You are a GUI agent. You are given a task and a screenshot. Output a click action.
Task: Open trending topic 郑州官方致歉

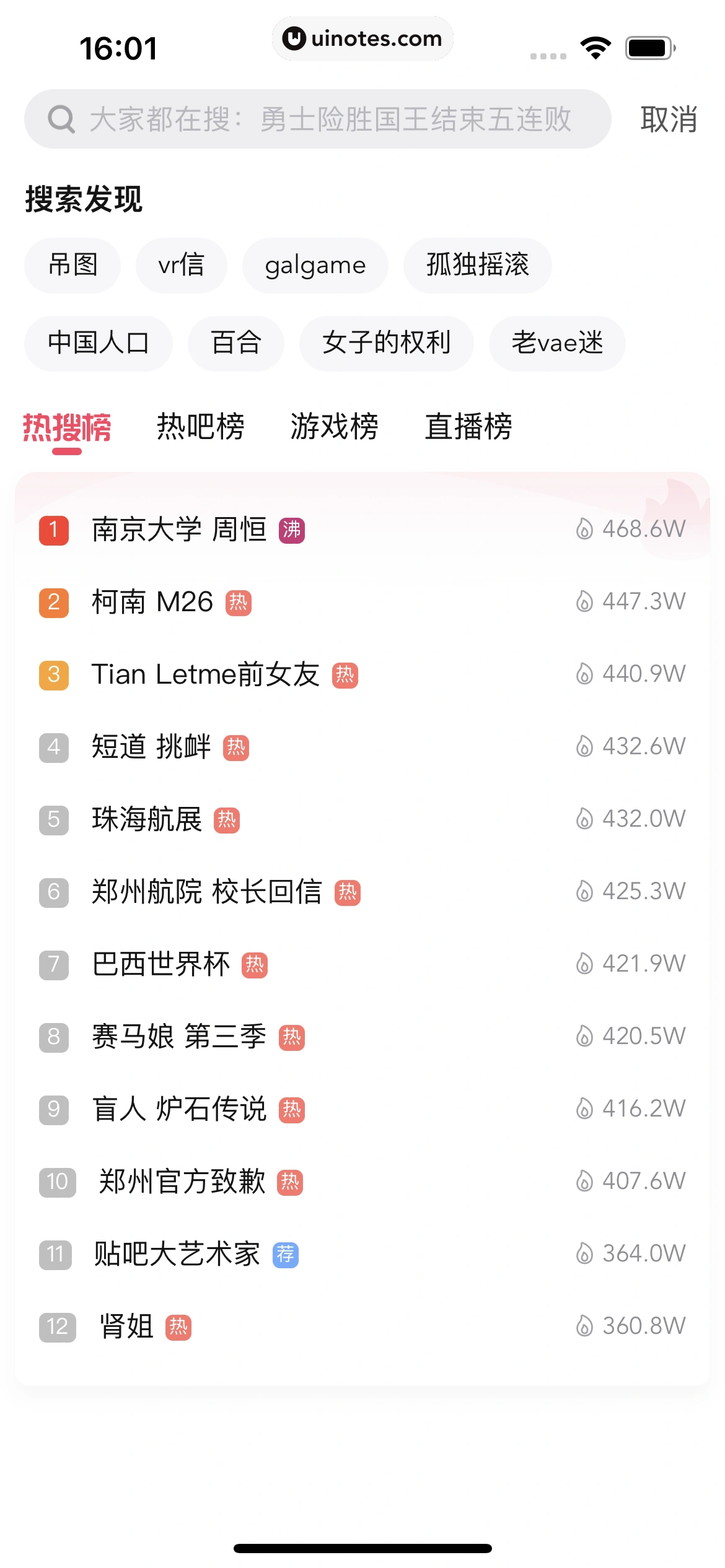tap(182, 1182)
